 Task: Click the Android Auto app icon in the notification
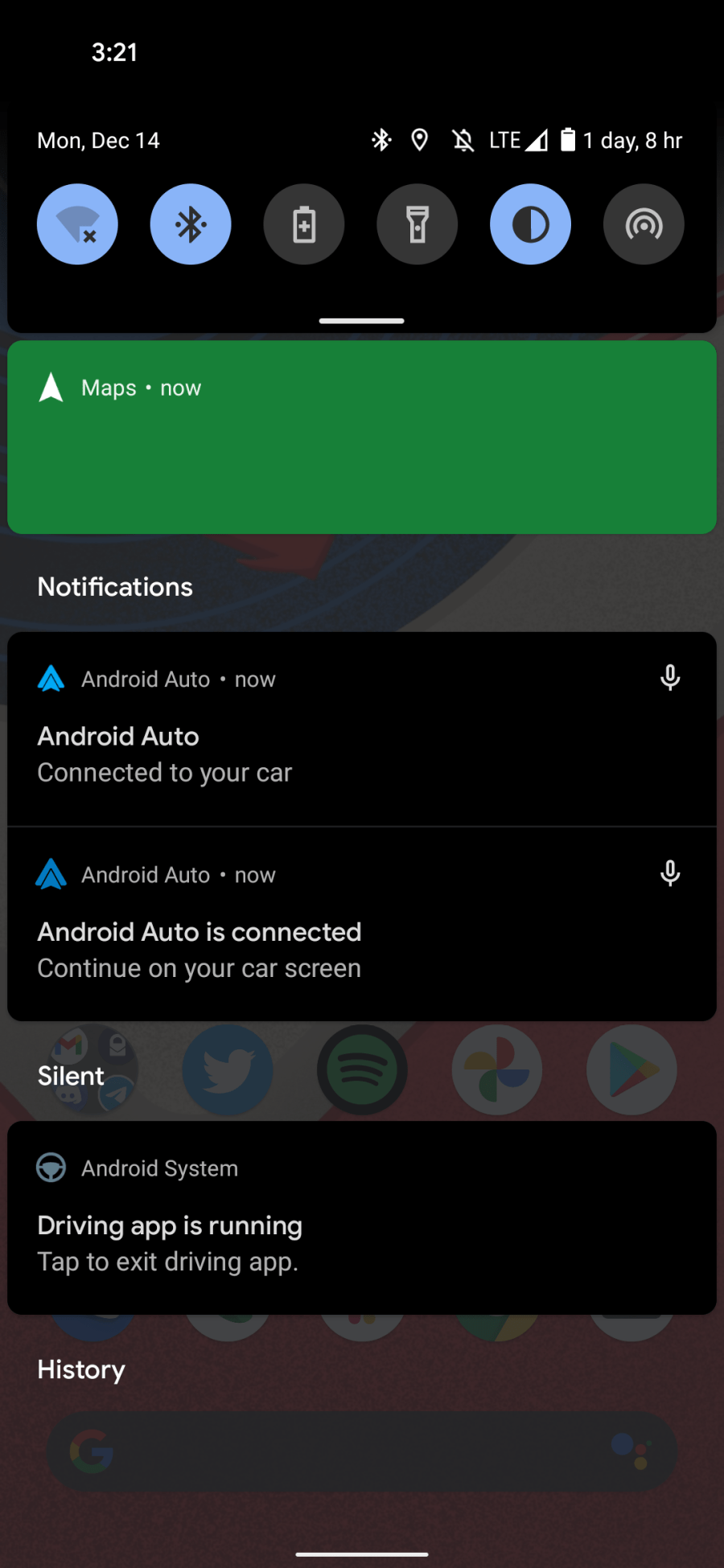[x=51, y=678]
